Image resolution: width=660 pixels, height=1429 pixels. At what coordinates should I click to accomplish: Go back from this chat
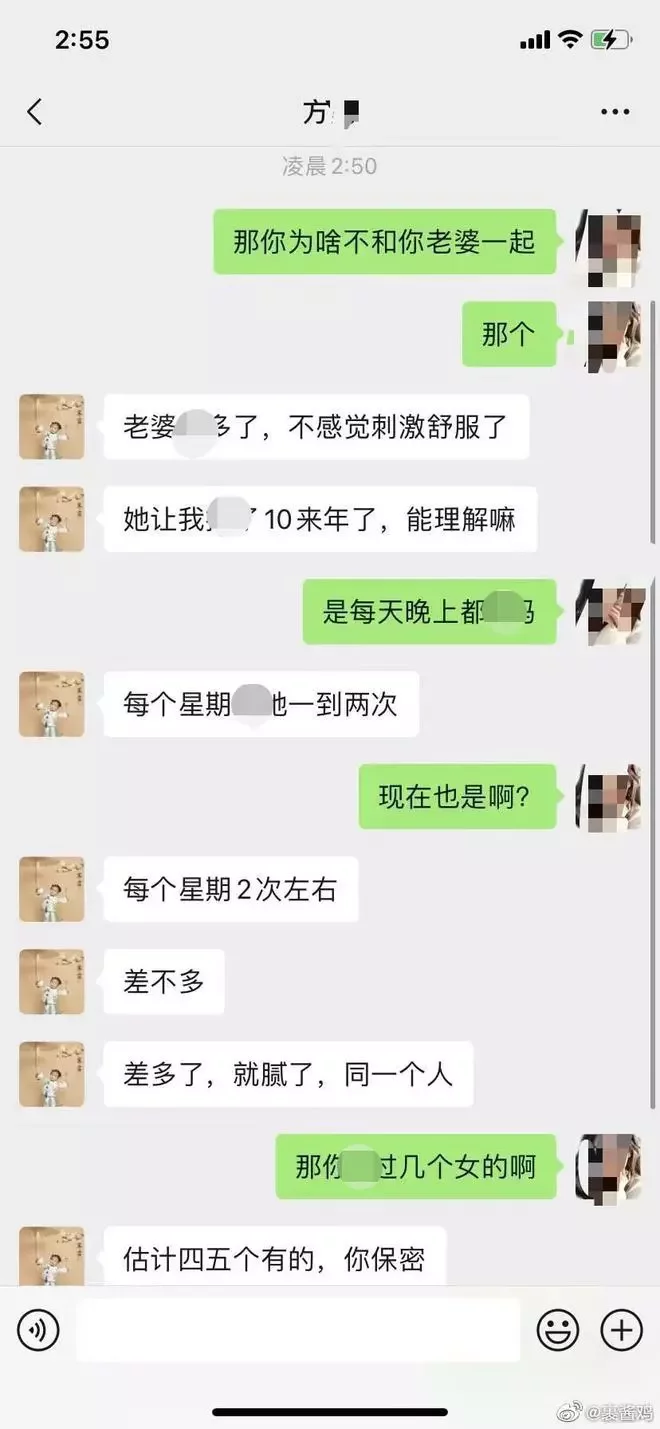coord(35,112)
